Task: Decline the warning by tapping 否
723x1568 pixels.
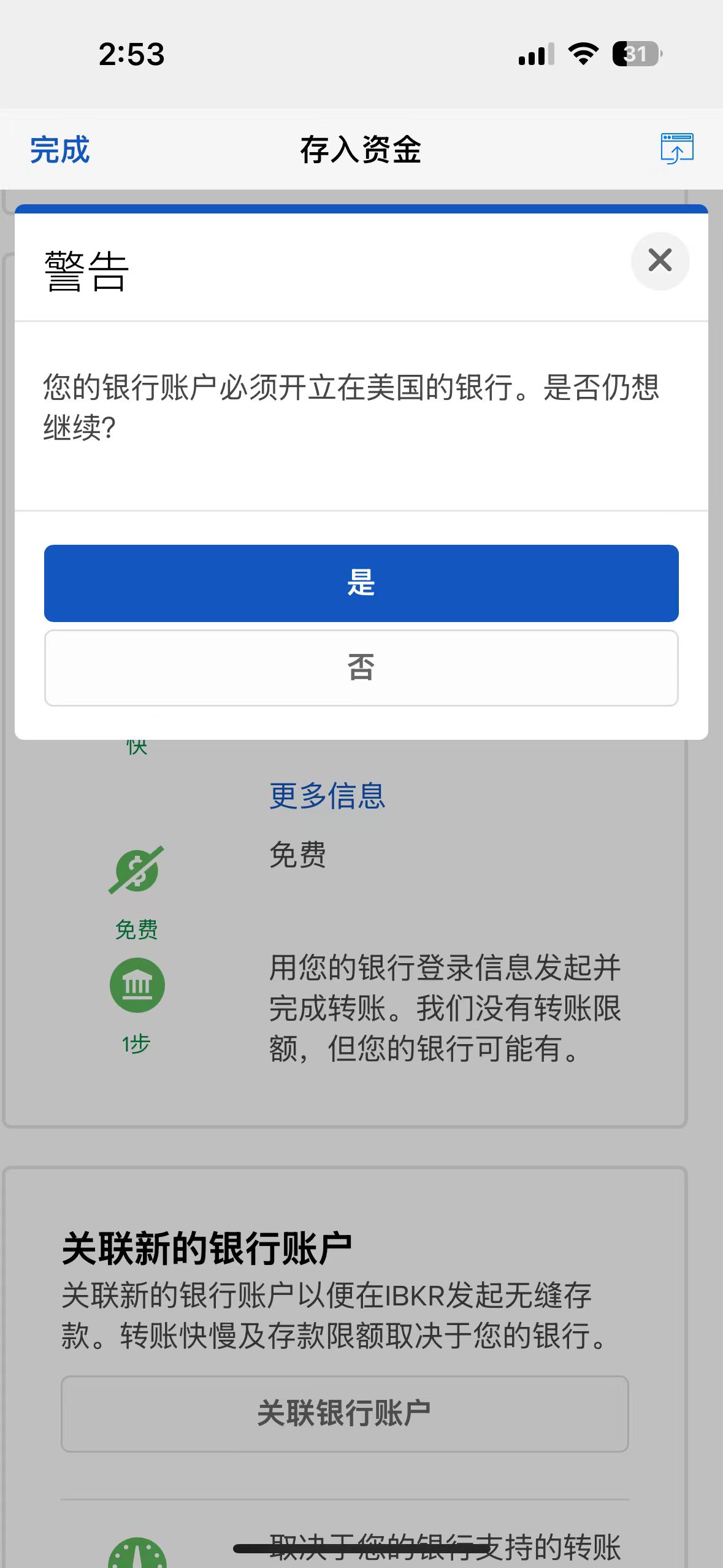Action: pyautogui.click(x=361, y=667)
